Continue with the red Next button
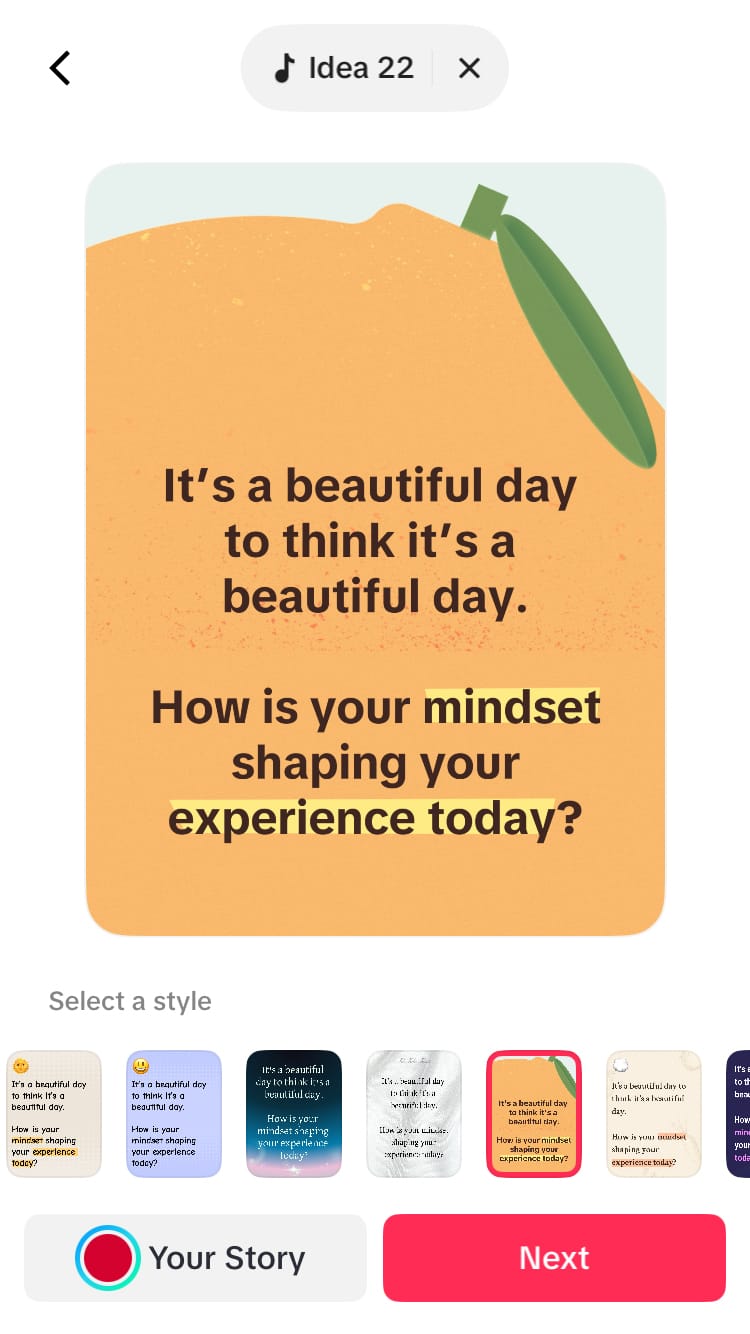 554,1258
